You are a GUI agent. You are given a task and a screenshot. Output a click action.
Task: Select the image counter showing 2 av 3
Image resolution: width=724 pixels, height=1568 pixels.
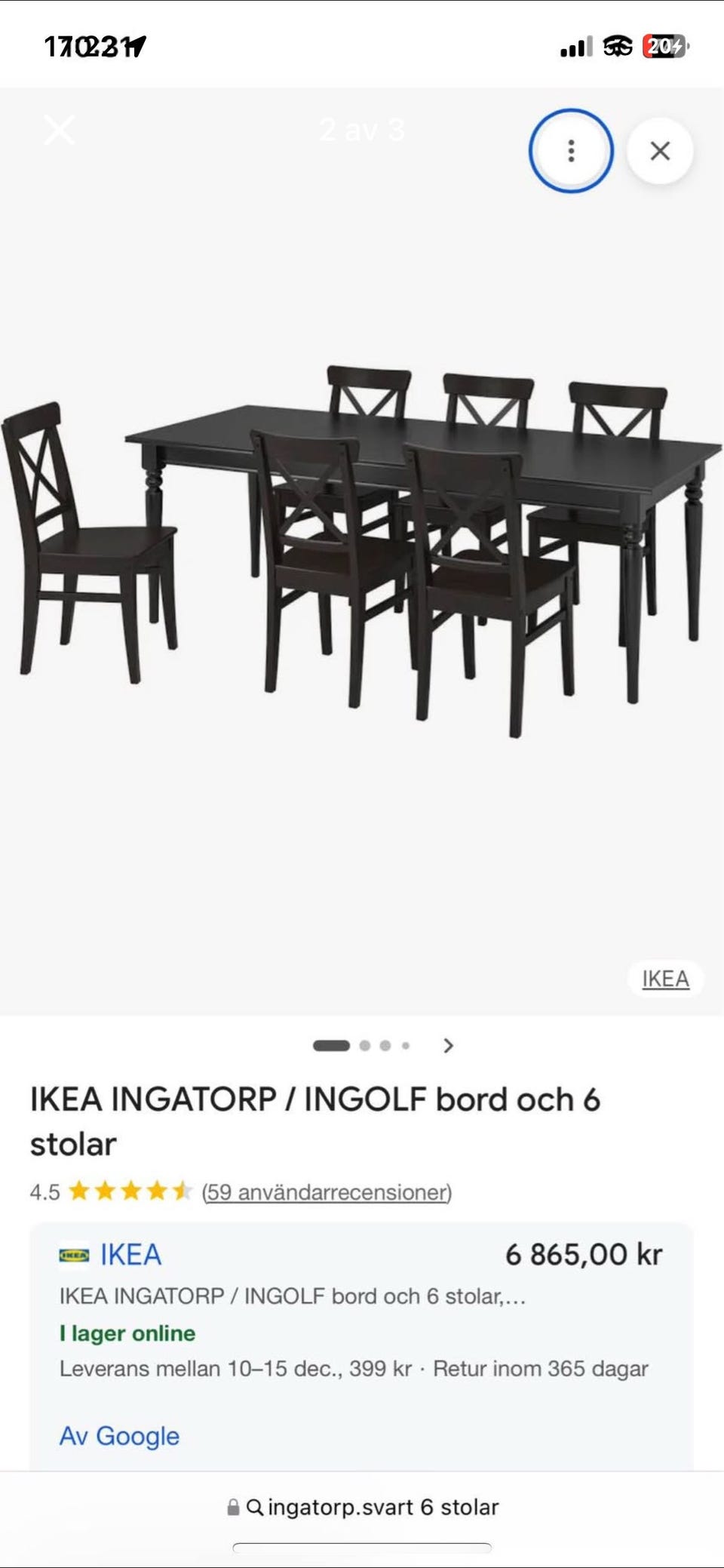point(362,130)
